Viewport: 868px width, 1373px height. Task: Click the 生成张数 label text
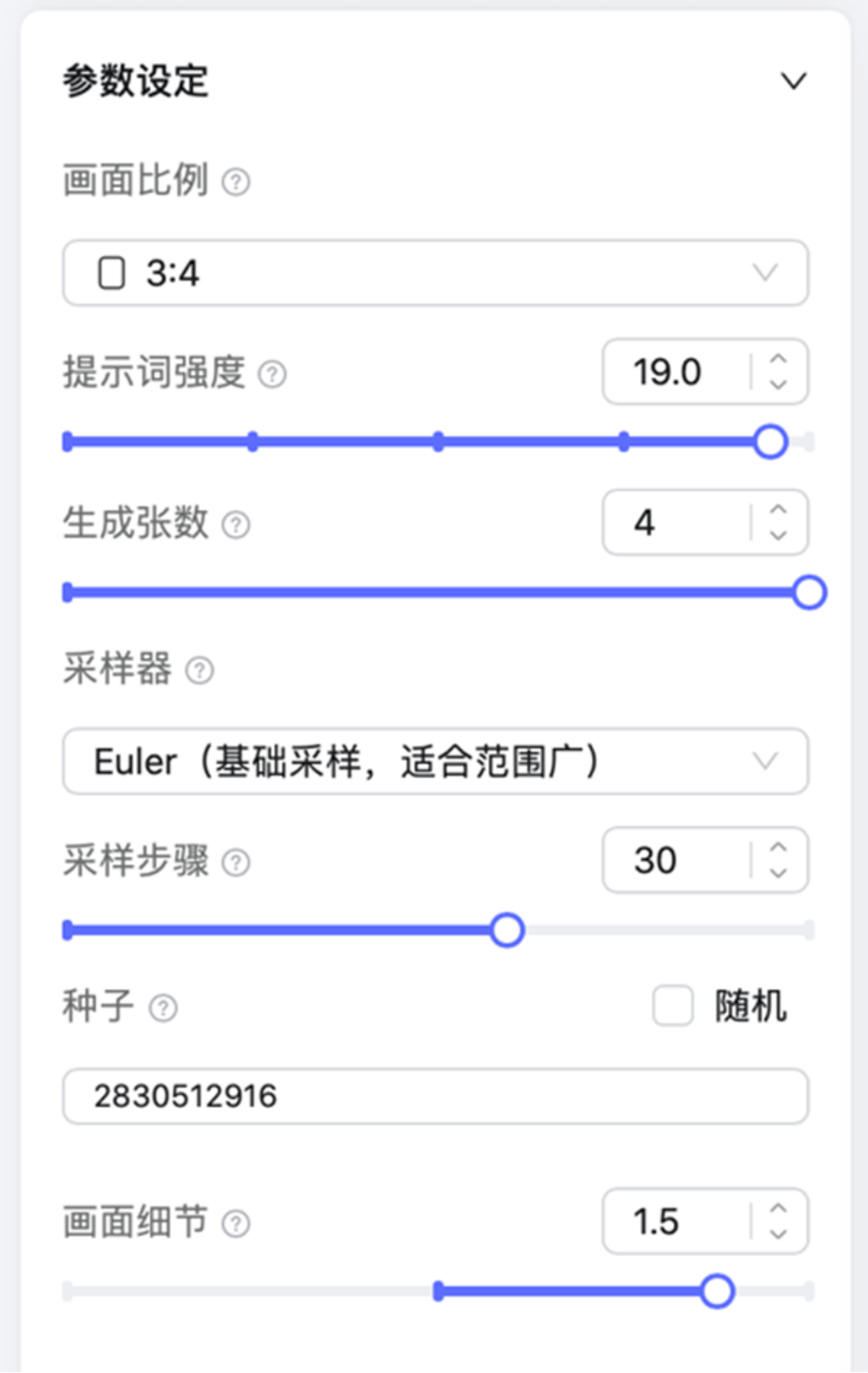[x=133, y=525]
